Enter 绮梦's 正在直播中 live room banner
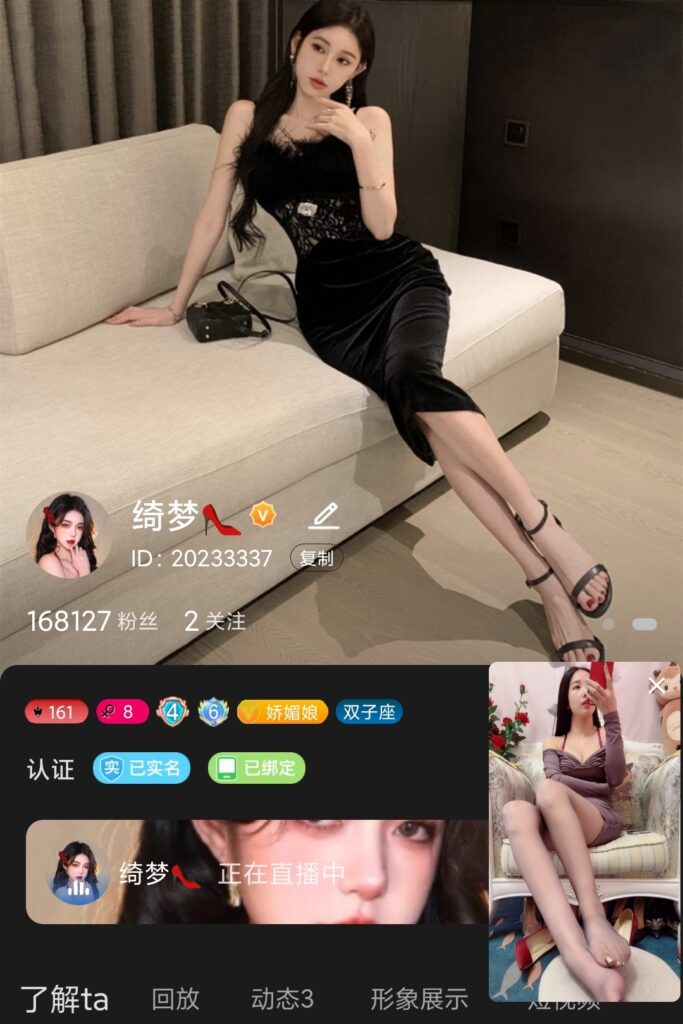Screen dimensions: 683x1024 [256, 872]
